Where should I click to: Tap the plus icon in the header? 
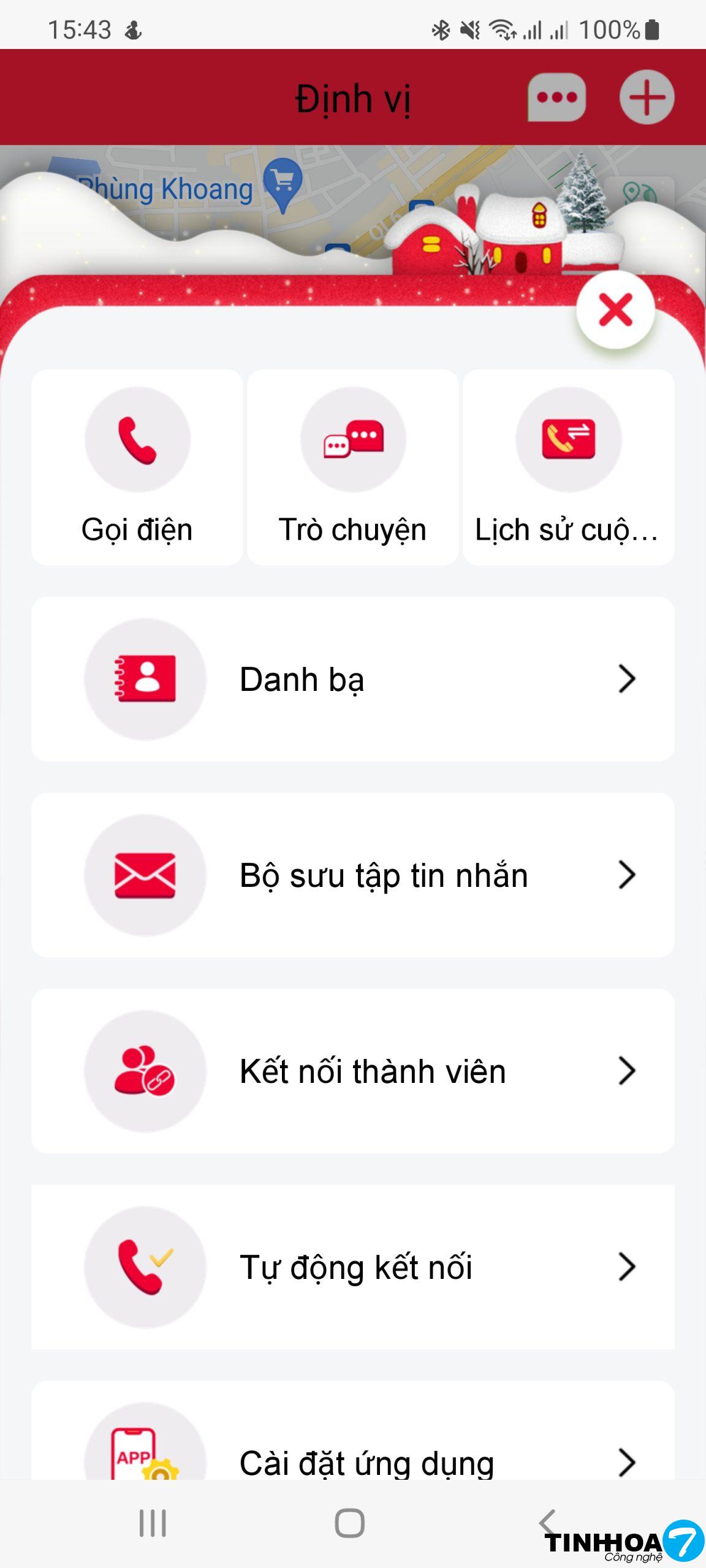point(647,97)
